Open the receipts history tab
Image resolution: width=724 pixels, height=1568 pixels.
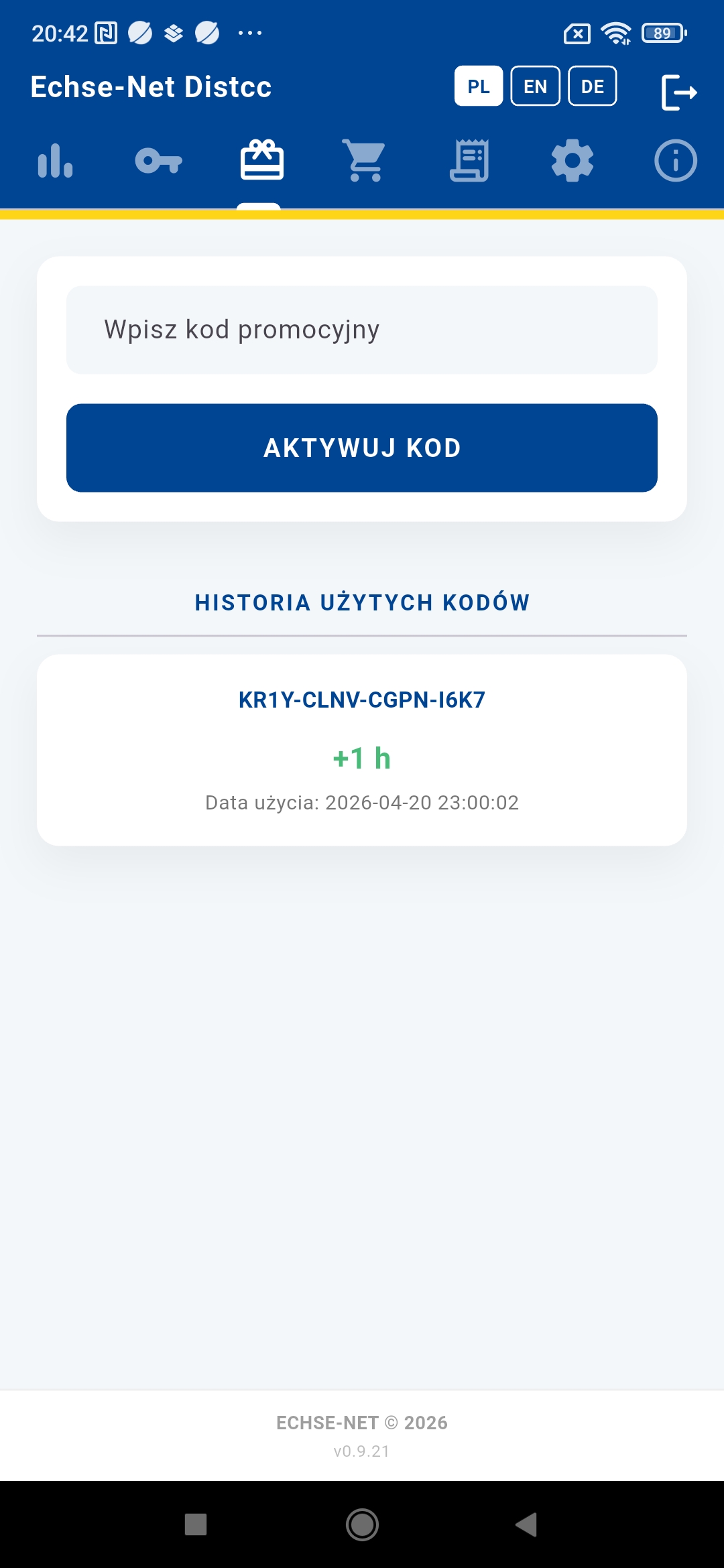click(469, 161)
